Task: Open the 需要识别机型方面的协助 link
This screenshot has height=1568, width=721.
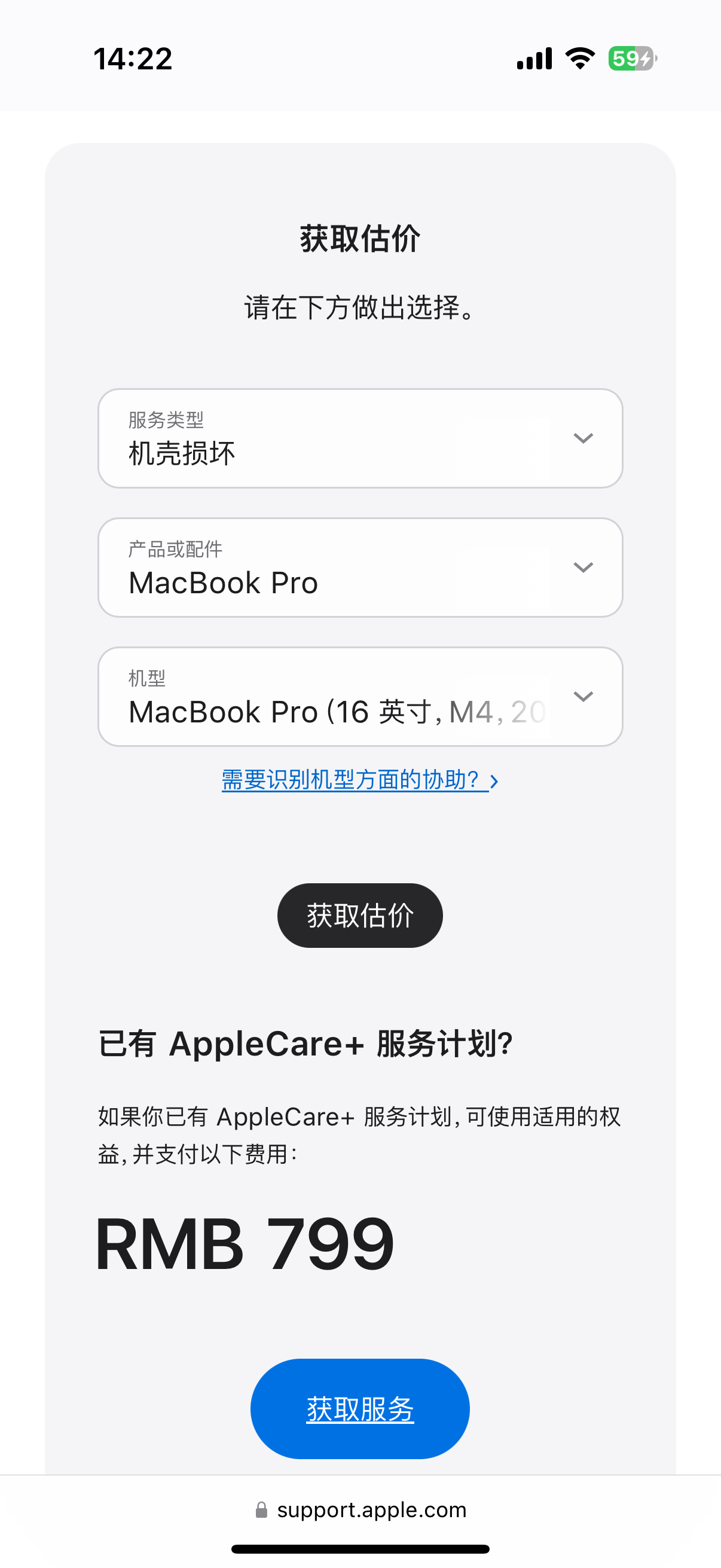Action: click(359, 780)
